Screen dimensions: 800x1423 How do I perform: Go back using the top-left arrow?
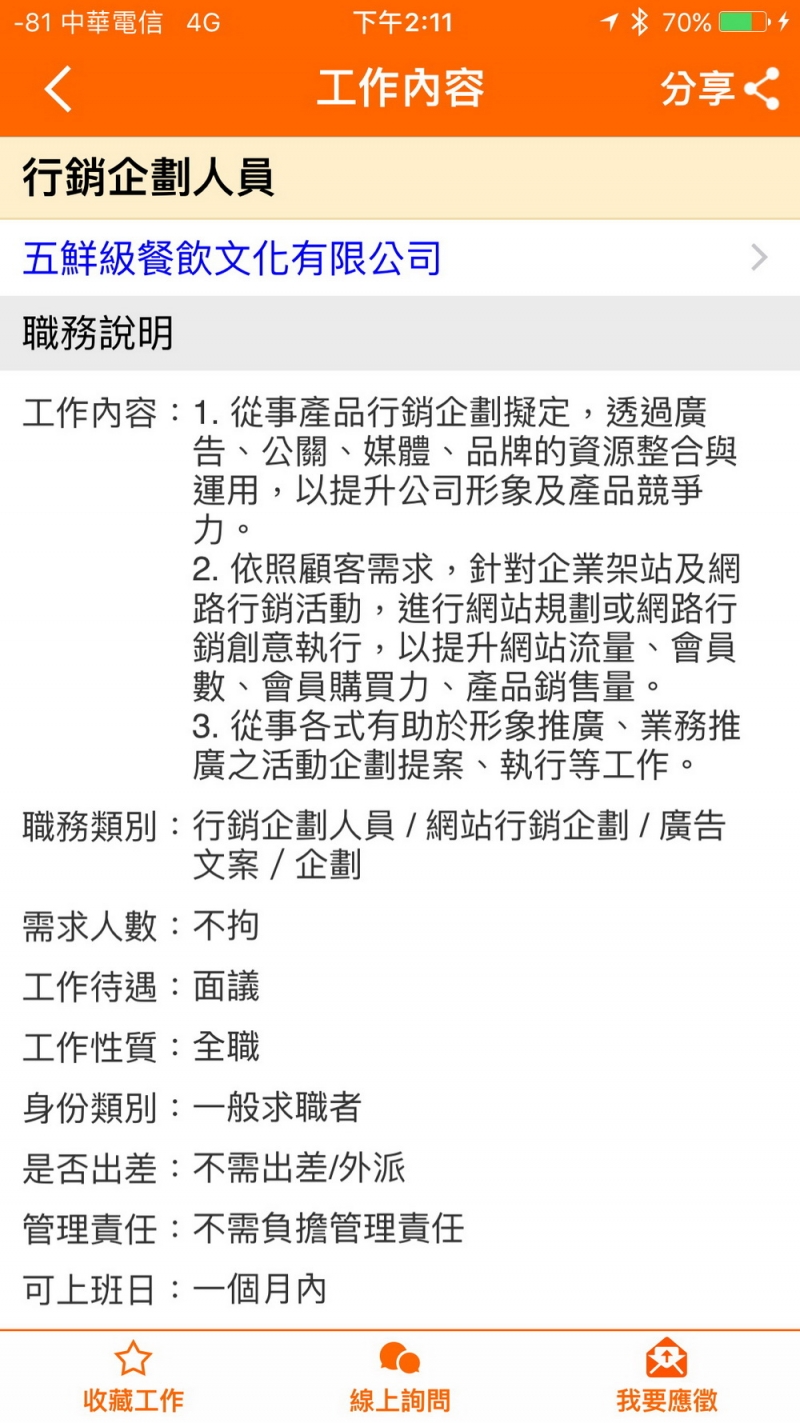coord(58,89)
